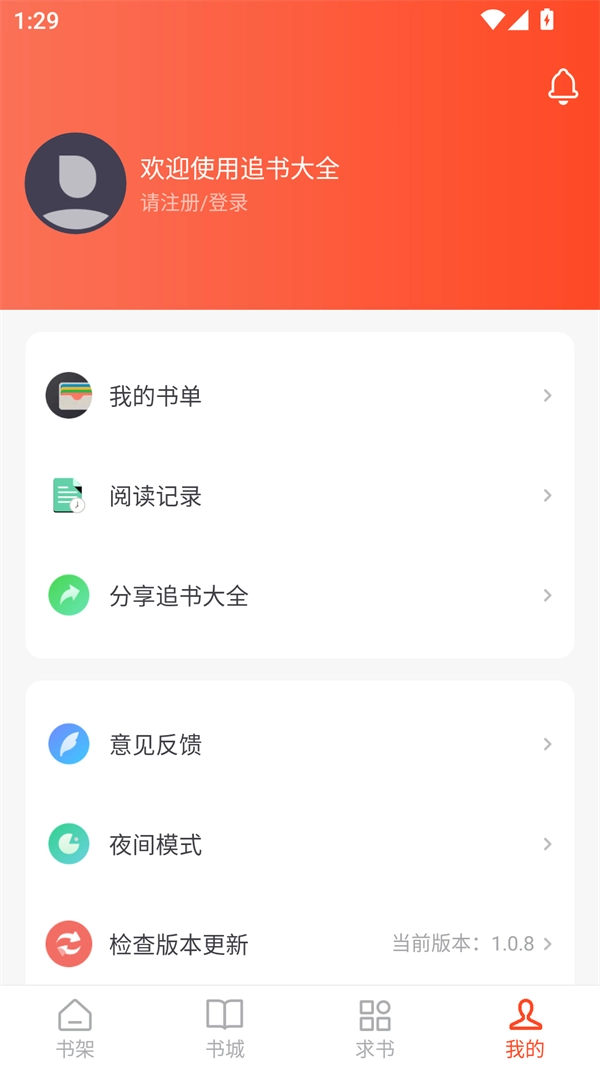
Task: Switch to the 书架 bookshelf tab
Action: (75, 1028)
